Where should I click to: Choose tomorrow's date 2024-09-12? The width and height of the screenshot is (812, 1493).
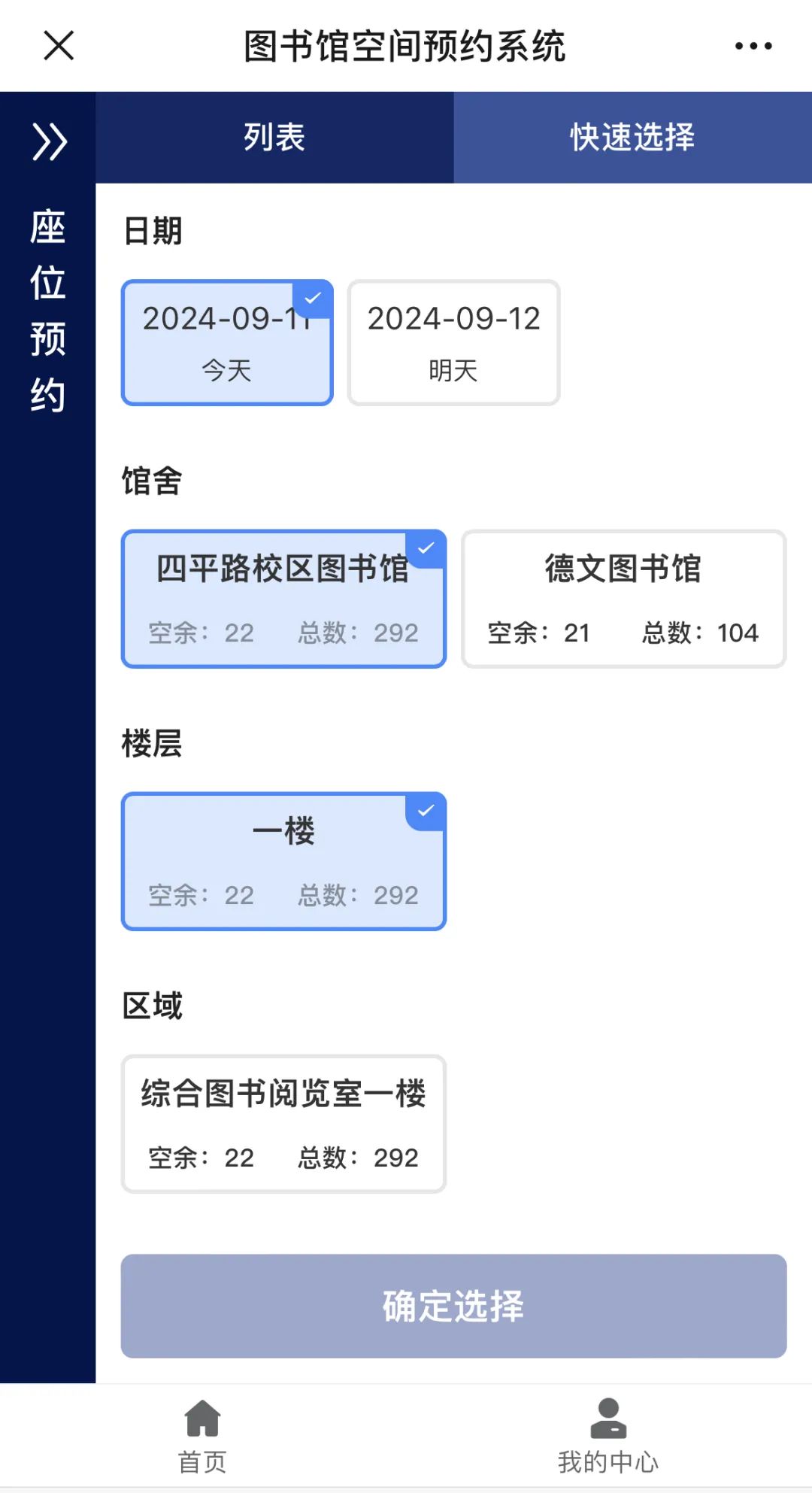(x=453, y=343)
